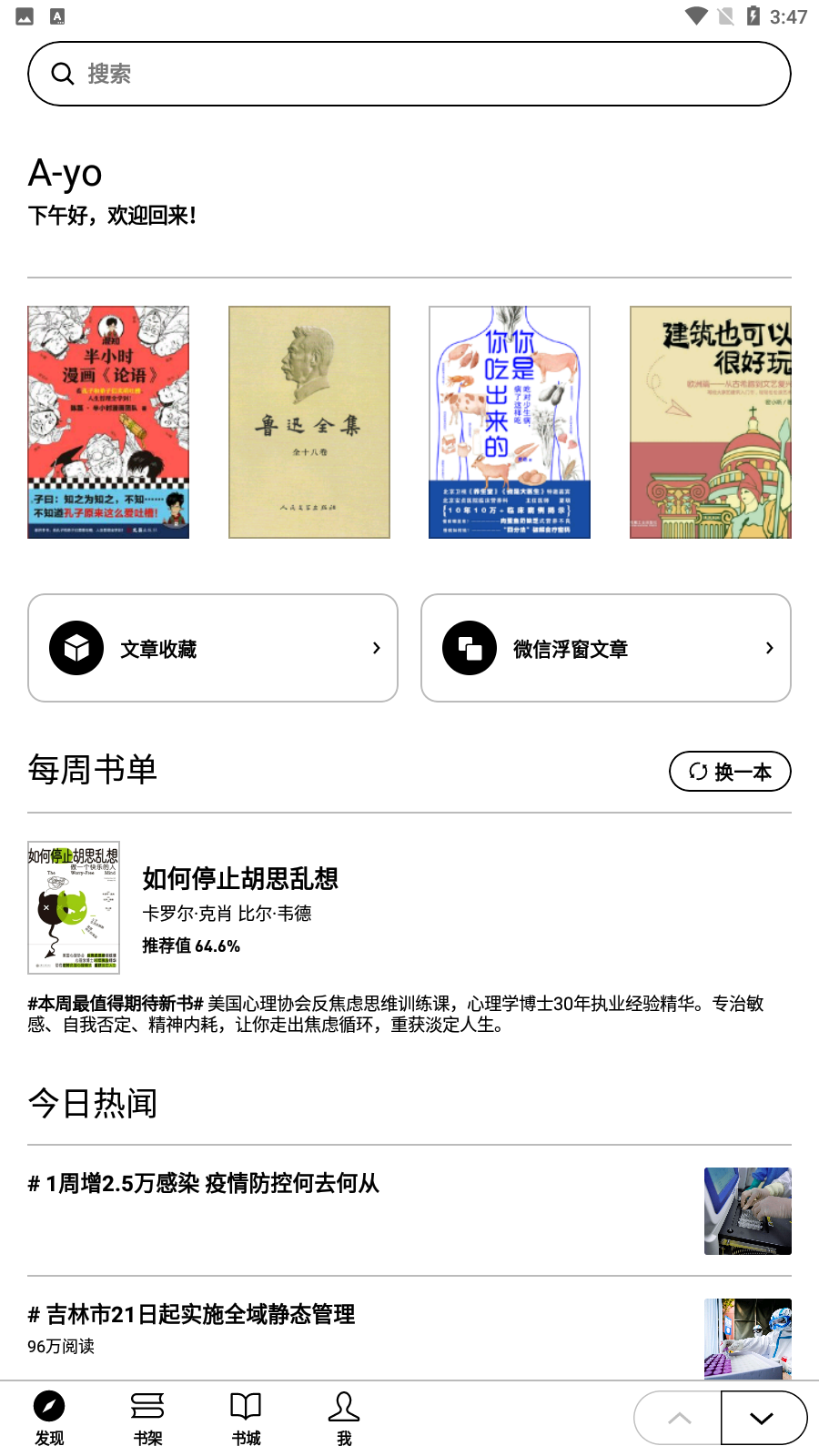The image size is (819, 1456).
Task: Tap the page up arrow button
Action: pos(679,1418)
